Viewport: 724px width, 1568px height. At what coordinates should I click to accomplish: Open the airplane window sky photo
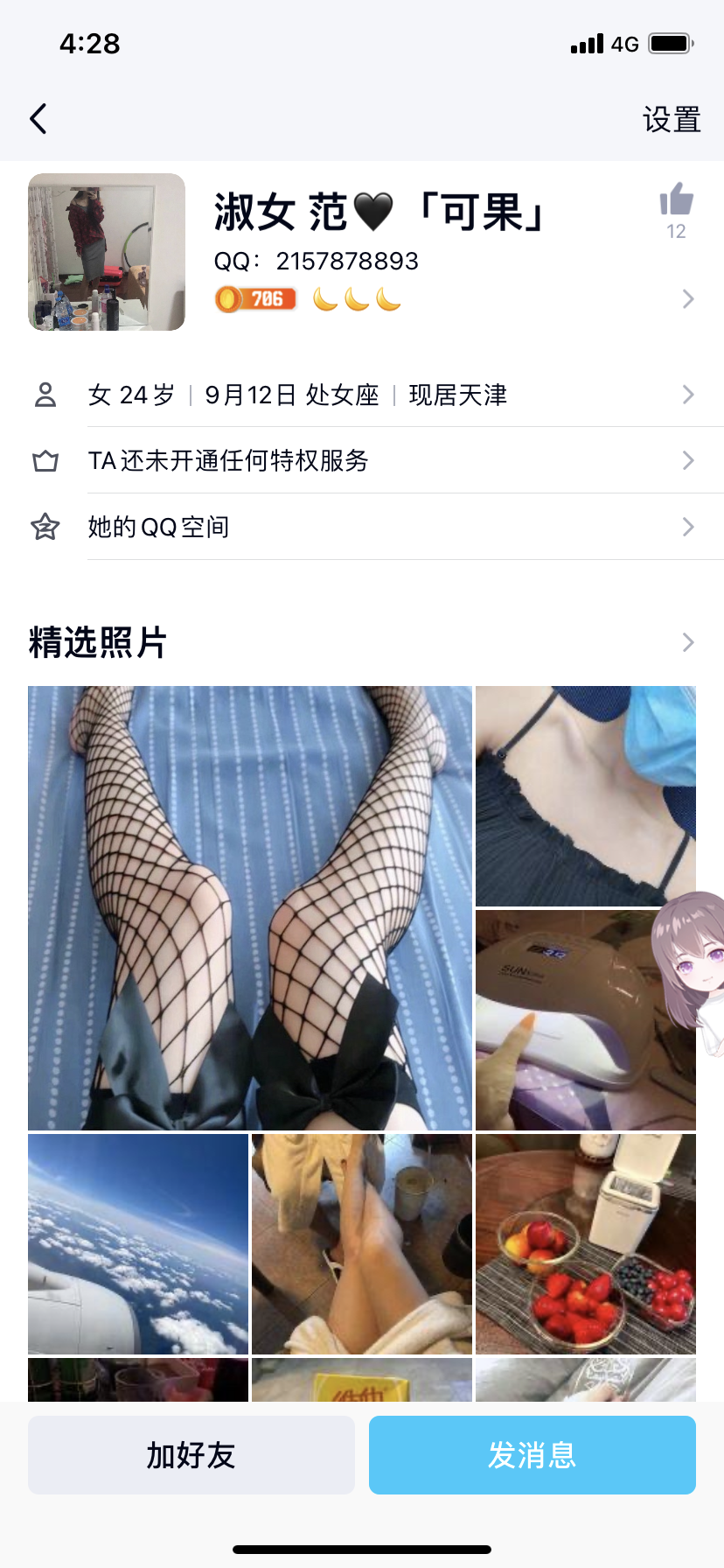coord(138,1244)
